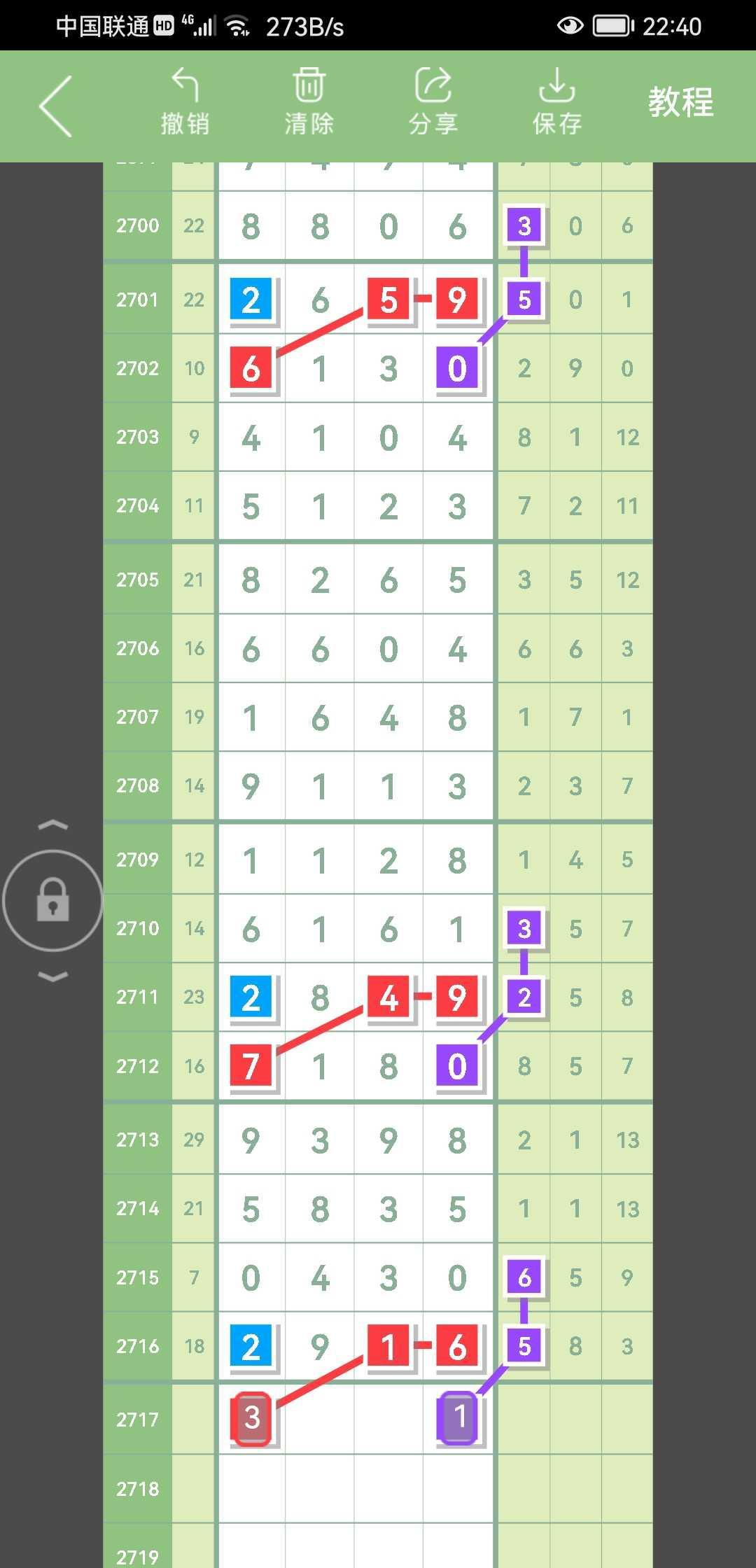This screenshot has height=1568, width=756.
Task: Tap the up chevron above the lock
Action: 52,826
